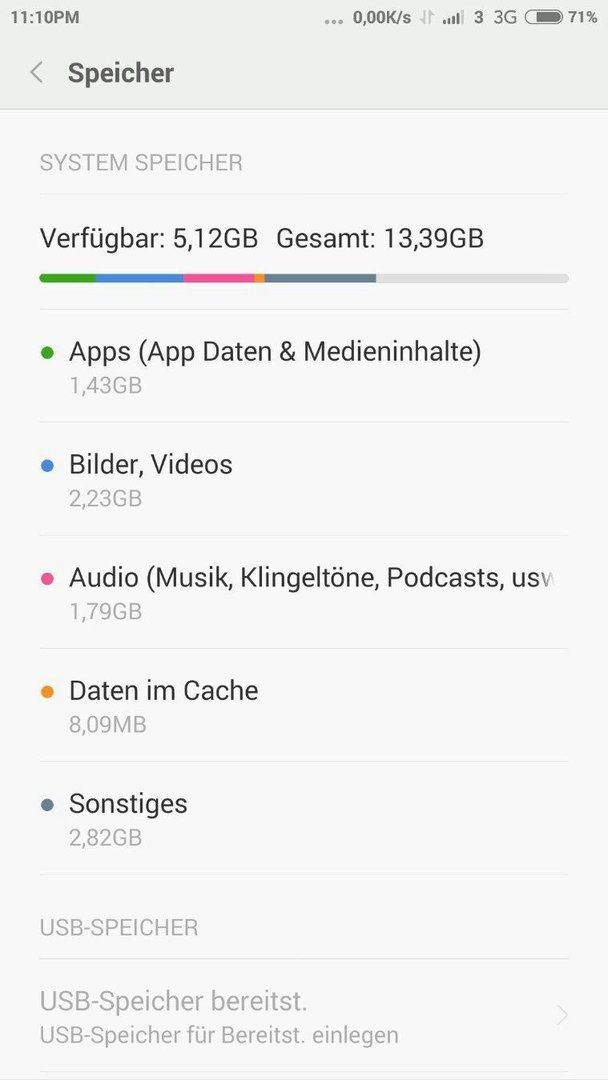Go back from Speicher screen
The width and height of the screenshot is (608, 1080).
[x=36, y=72]
